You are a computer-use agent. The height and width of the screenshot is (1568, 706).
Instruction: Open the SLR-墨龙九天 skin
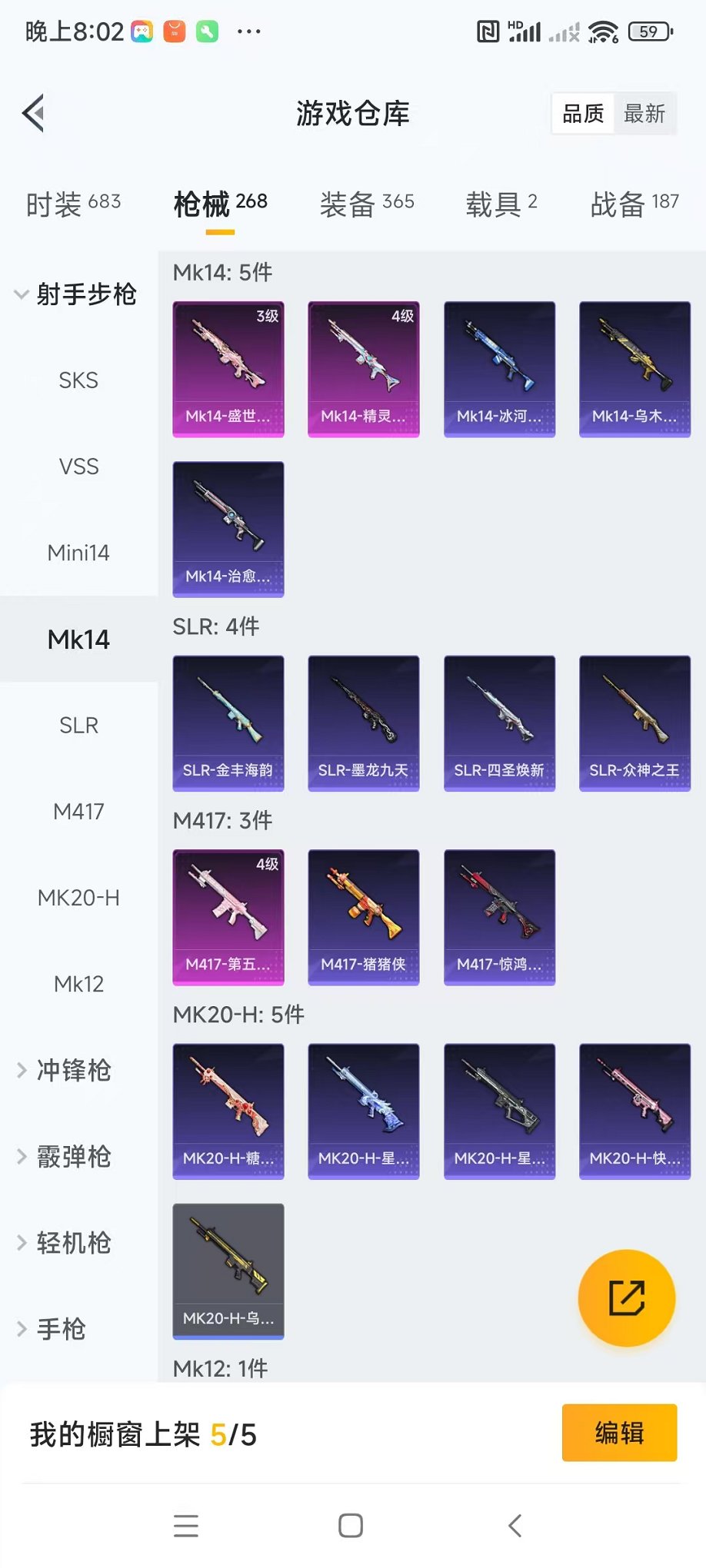click(x=363, y=723)
